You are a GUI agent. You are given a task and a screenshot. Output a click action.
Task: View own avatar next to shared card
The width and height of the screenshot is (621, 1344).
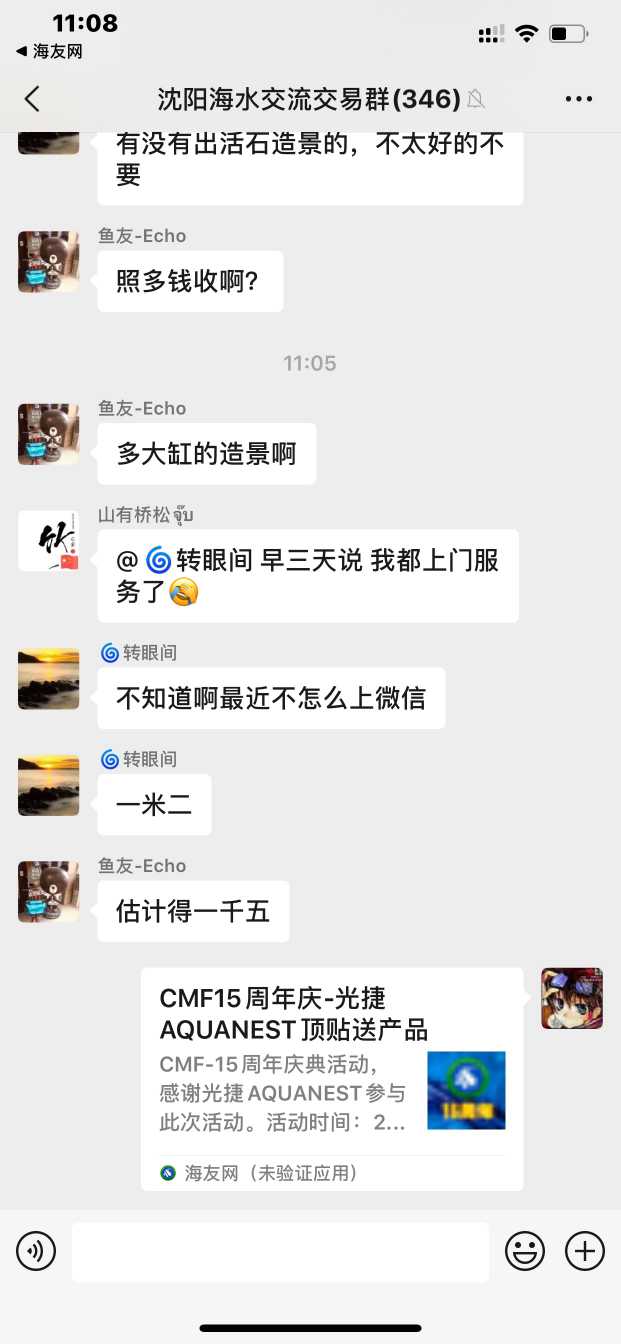click(572, 998)
